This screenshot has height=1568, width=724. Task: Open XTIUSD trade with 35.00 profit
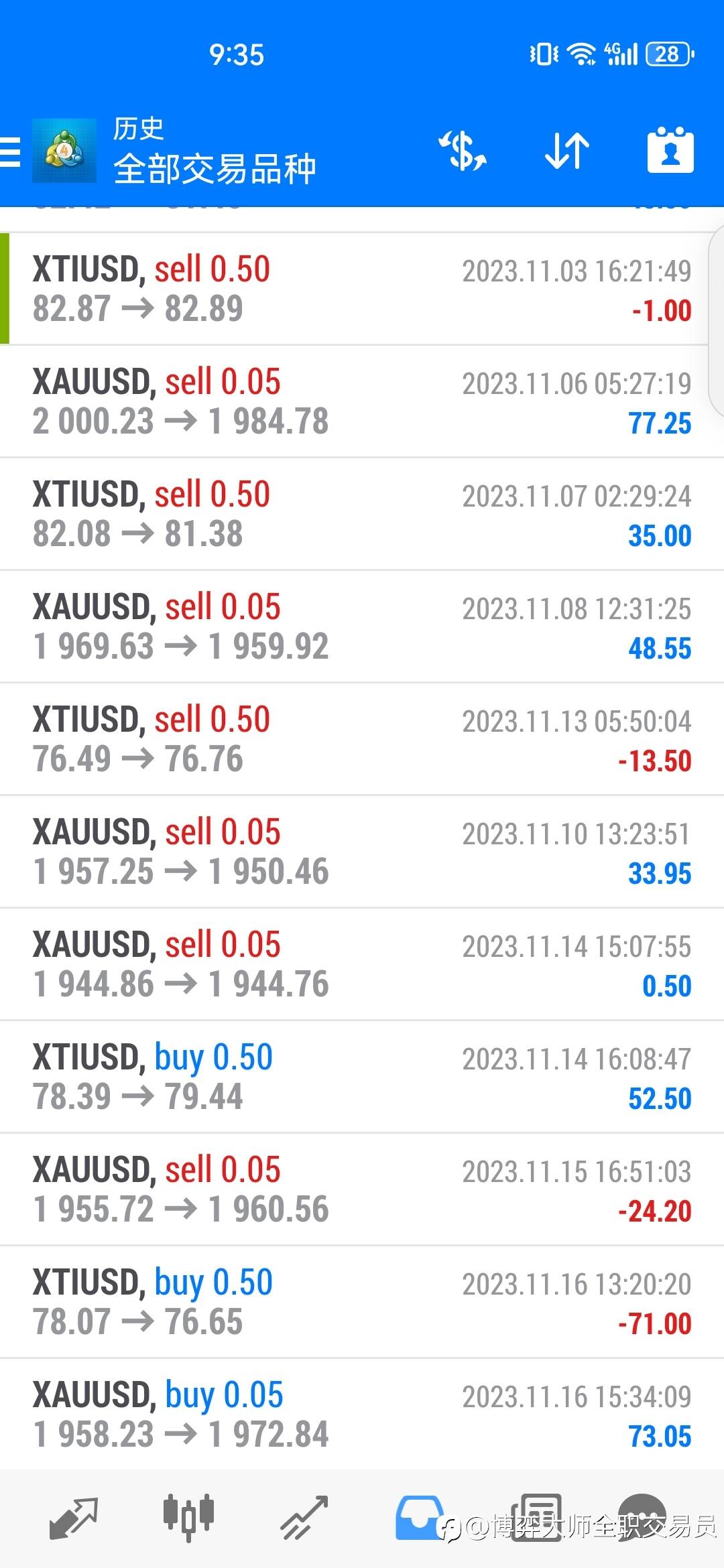pos(362,514)
